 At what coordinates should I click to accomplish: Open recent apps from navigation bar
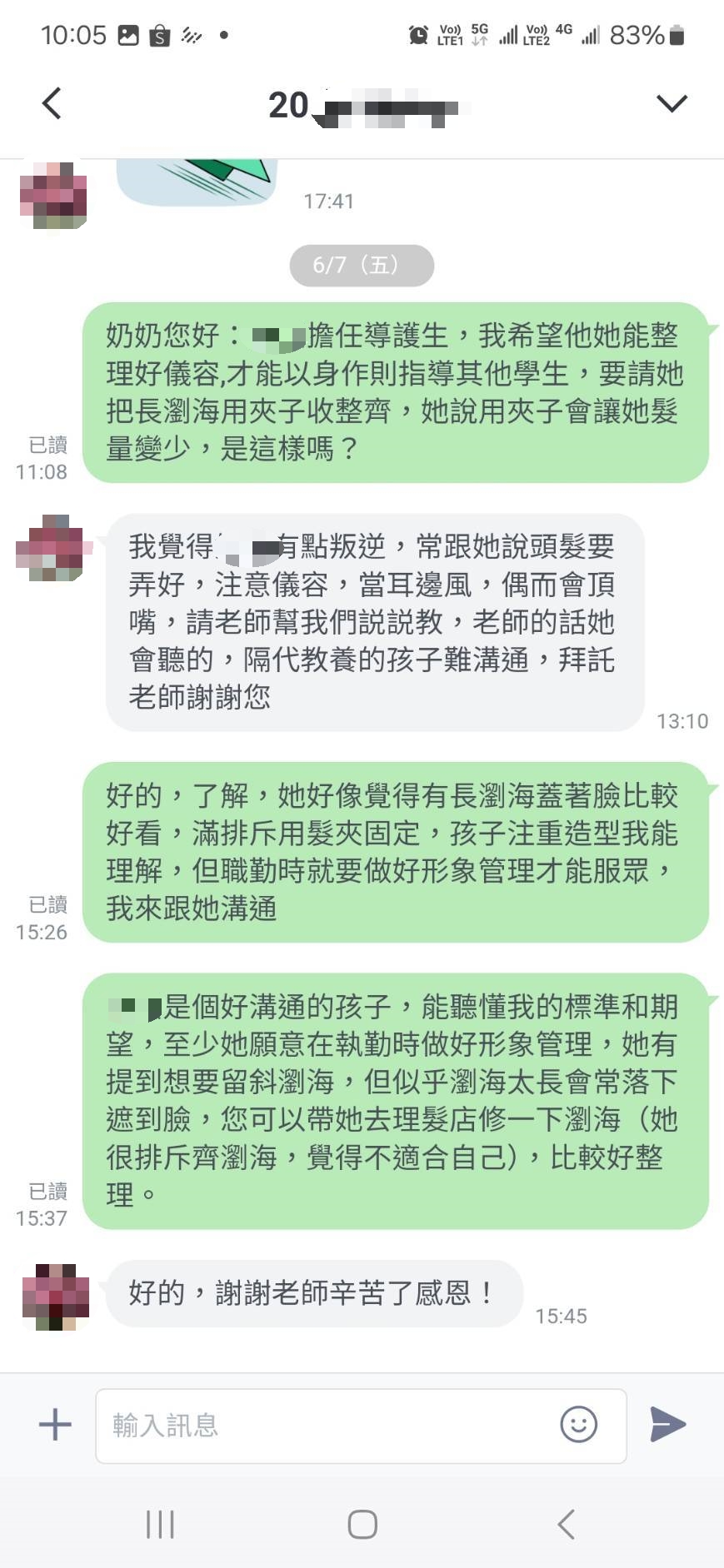160,1525
